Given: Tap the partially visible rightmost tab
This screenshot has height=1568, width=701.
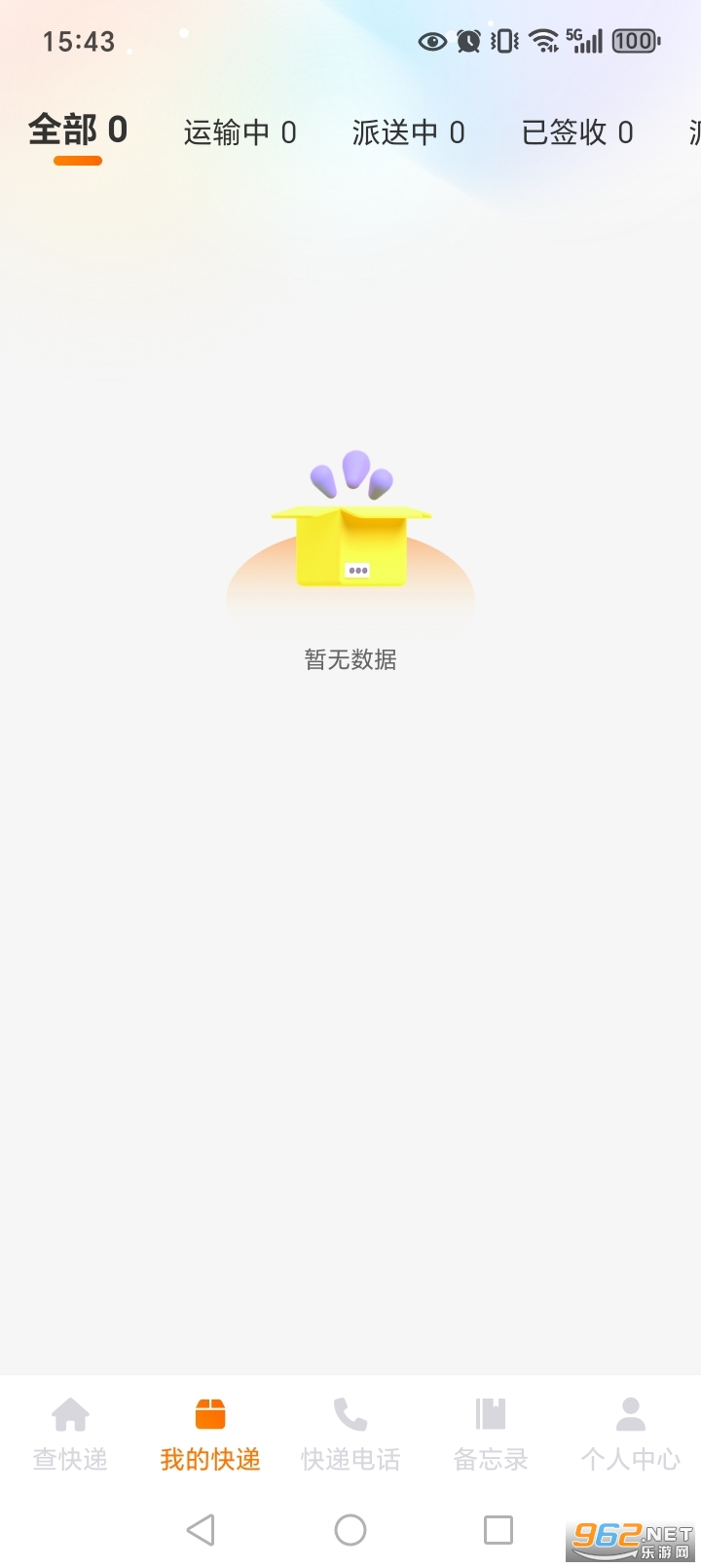Looking at the screenshot, I should 693,132.
